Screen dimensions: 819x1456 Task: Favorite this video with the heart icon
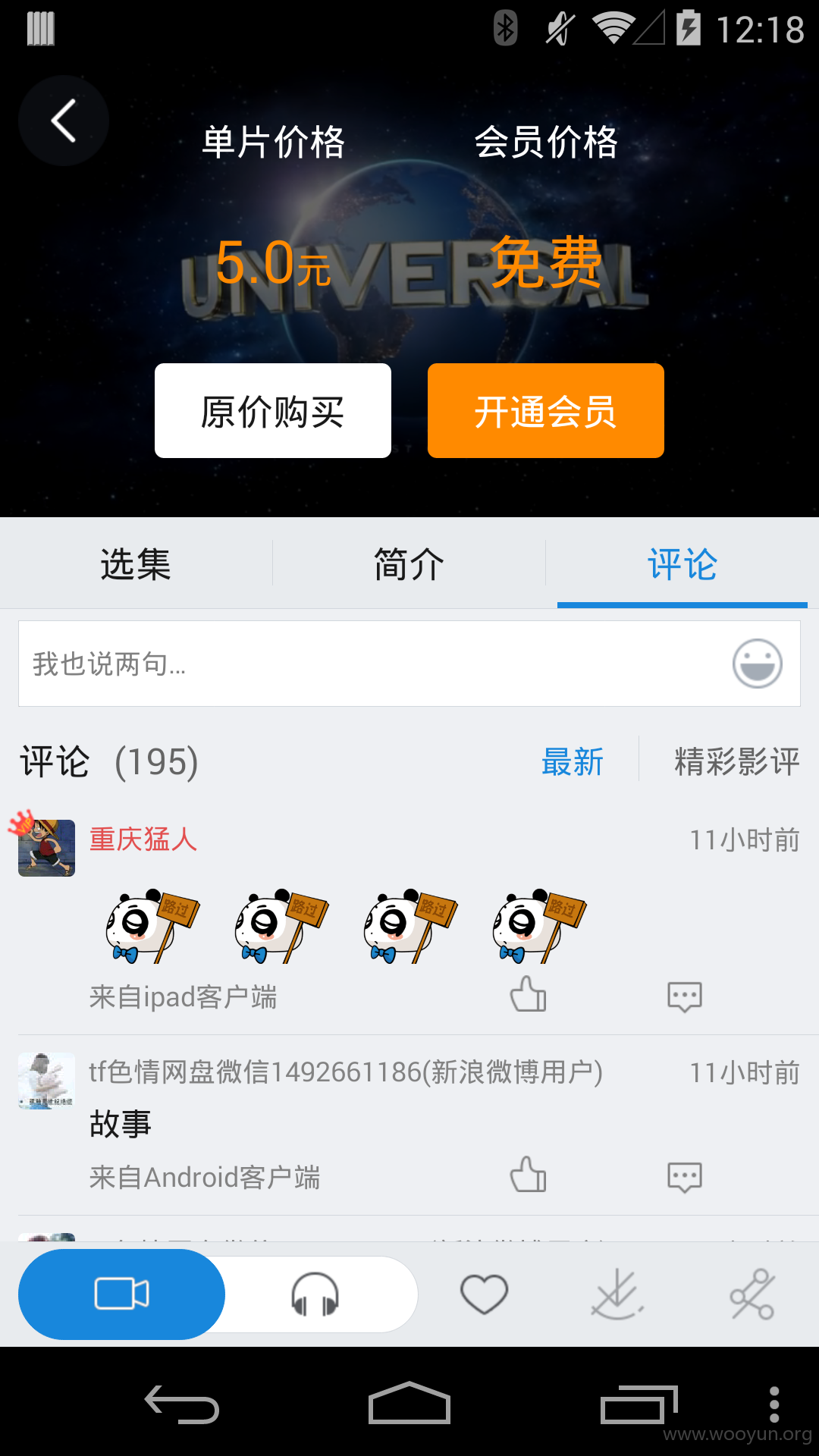pos(485,1294)
